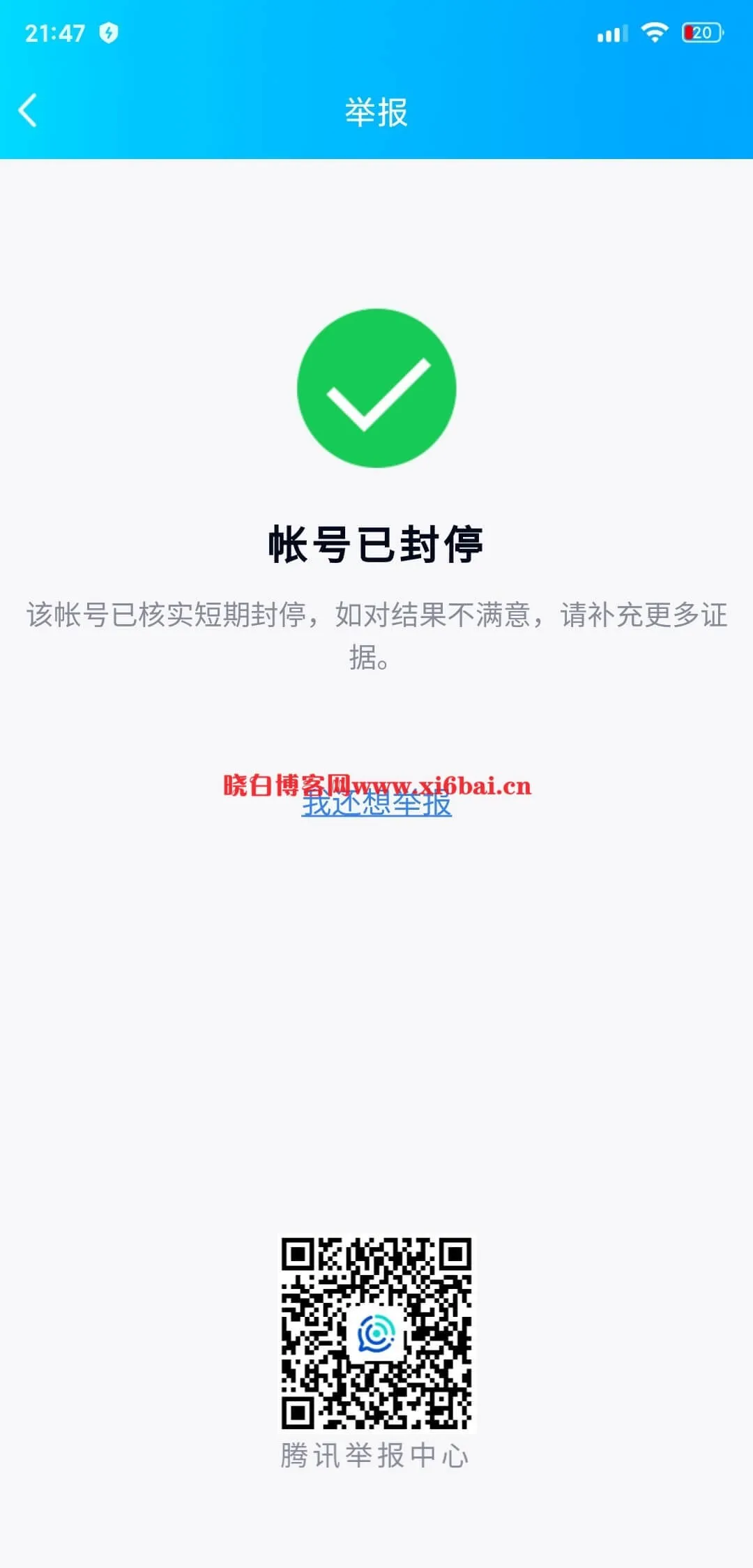Open the 我还想举报 link
Viewport: 753px width, 1568px height.
point(376,804)
